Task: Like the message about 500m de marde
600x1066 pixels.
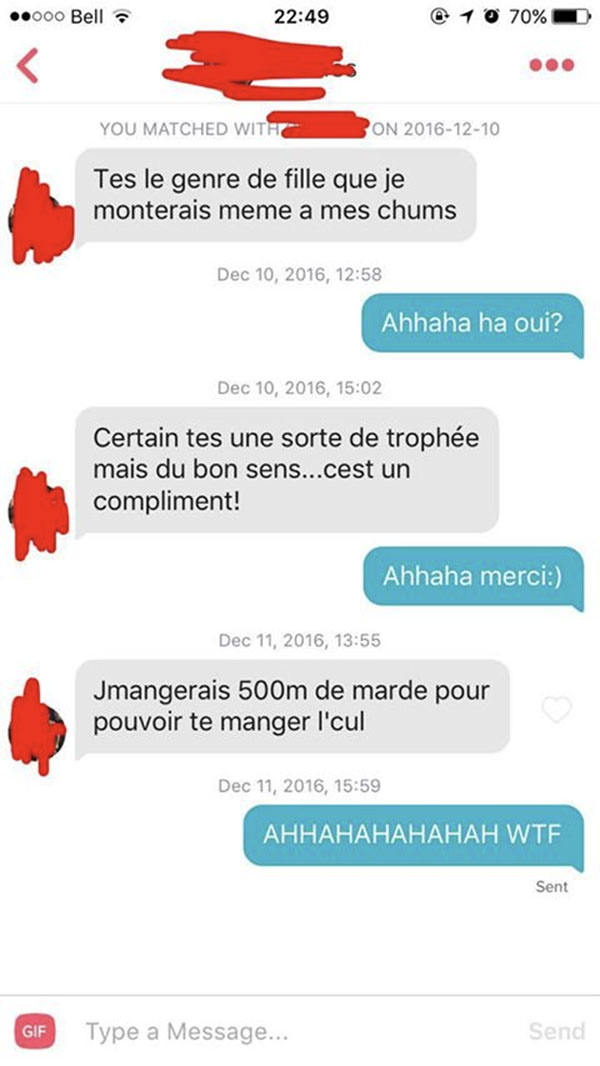Action: tap(557, 710)
